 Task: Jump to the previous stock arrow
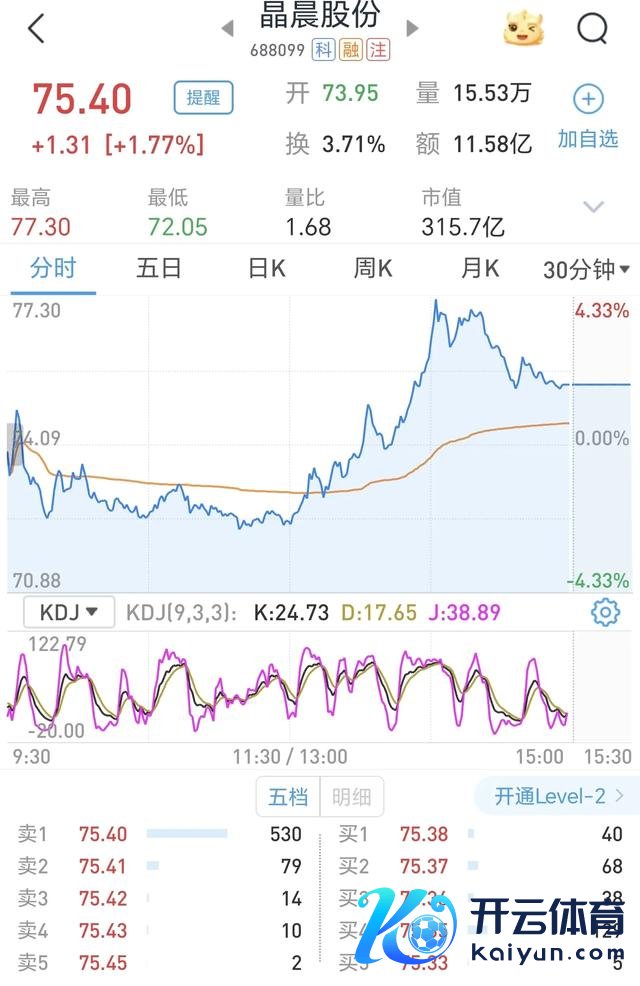tap(227, 27)
